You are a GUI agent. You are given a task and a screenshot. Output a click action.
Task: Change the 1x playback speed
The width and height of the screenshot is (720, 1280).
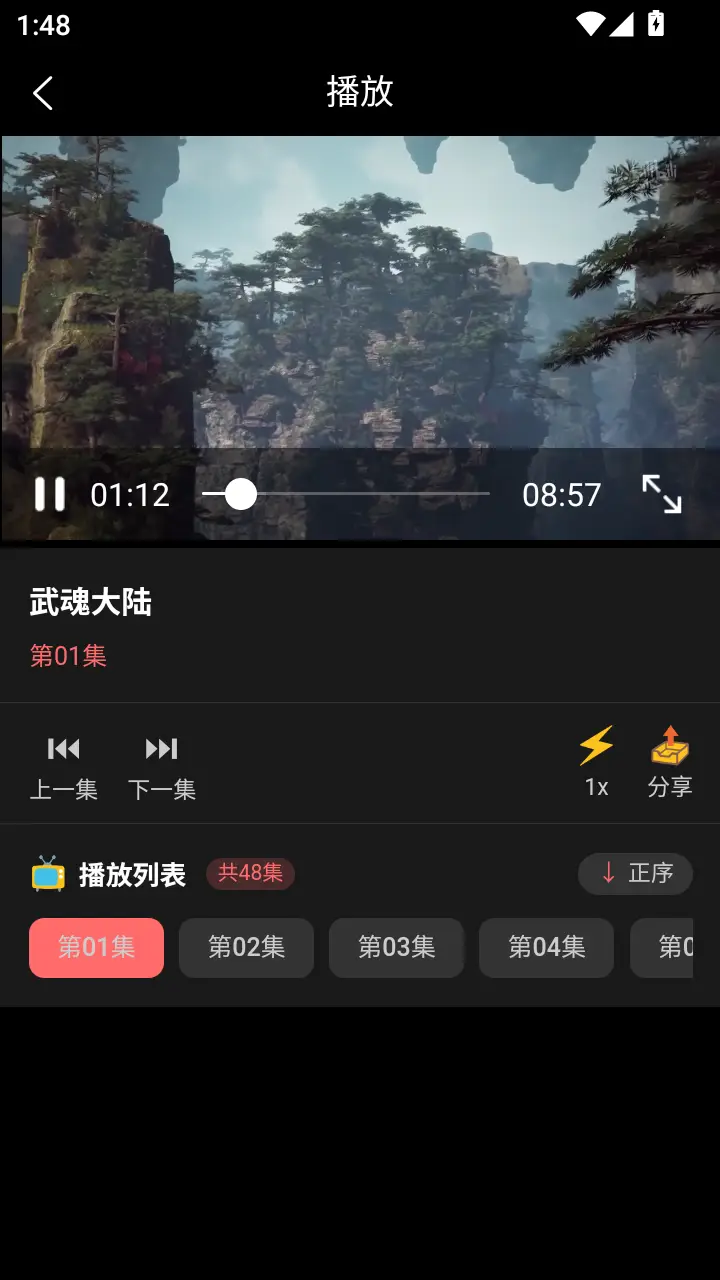tap(596, 763)
